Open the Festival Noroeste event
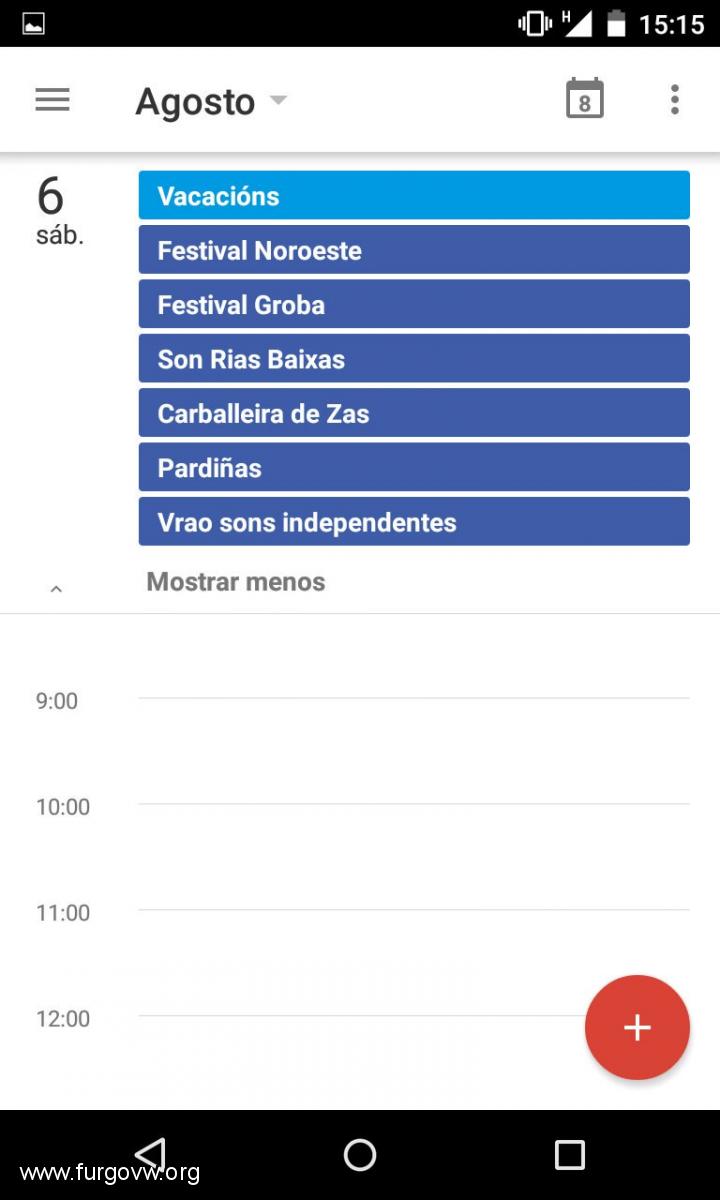Screen dimensions: 720x1200 tap(414, 250)
